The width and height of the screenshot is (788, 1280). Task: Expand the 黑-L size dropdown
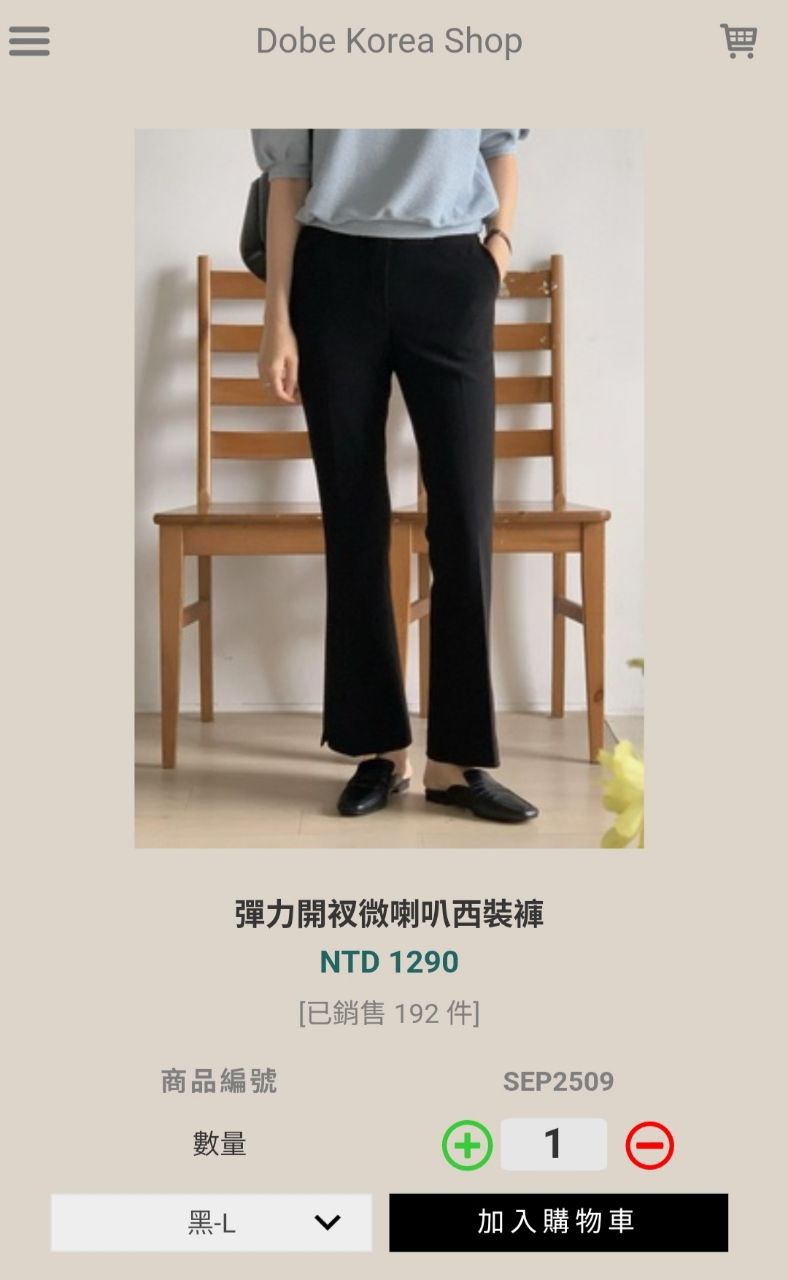click(x=211, y=1222)
